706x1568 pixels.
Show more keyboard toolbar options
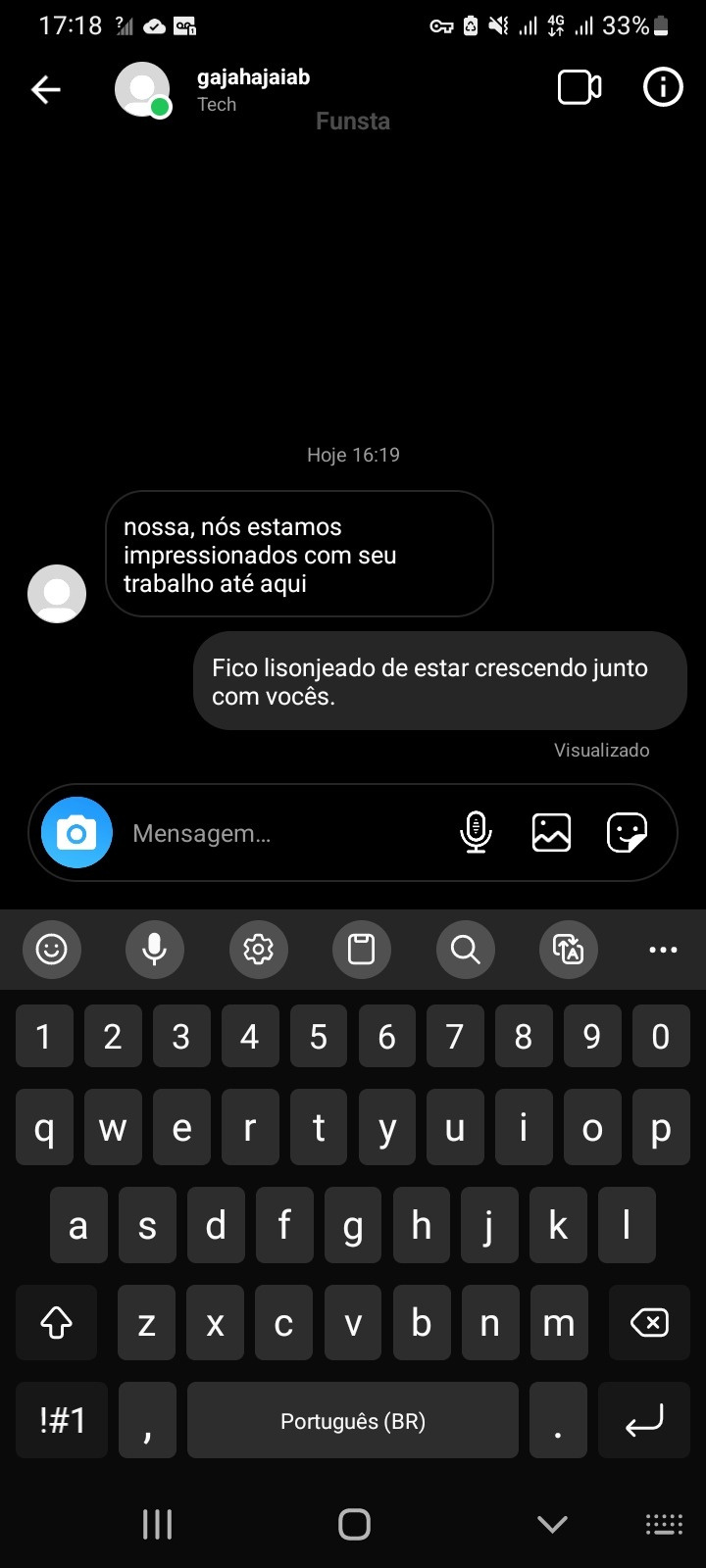(663, 949)
